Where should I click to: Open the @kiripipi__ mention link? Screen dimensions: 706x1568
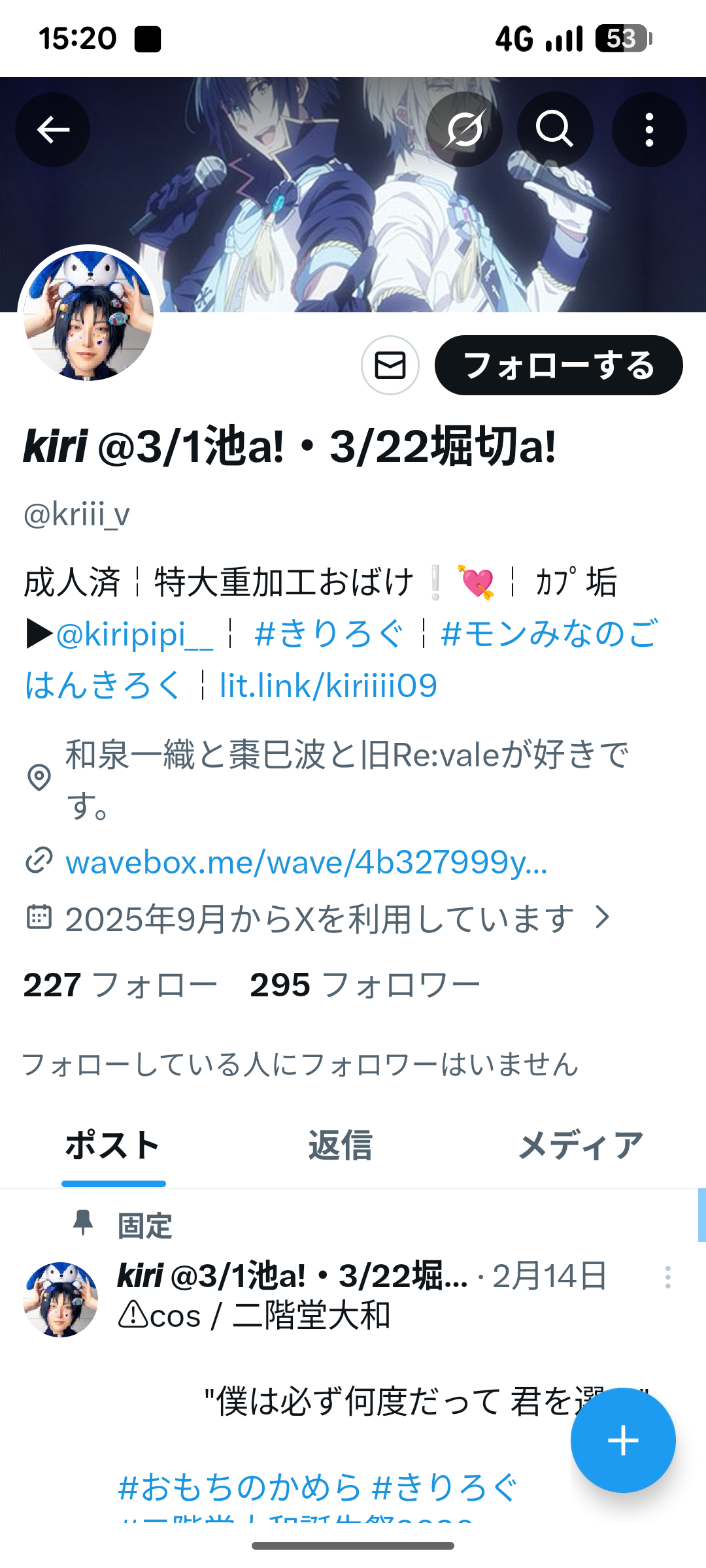[134, 634]
